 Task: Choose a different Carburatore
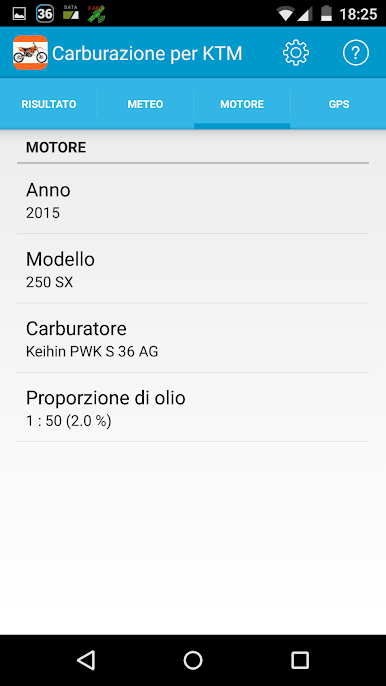pyautogui.click(x=193, y=338)
